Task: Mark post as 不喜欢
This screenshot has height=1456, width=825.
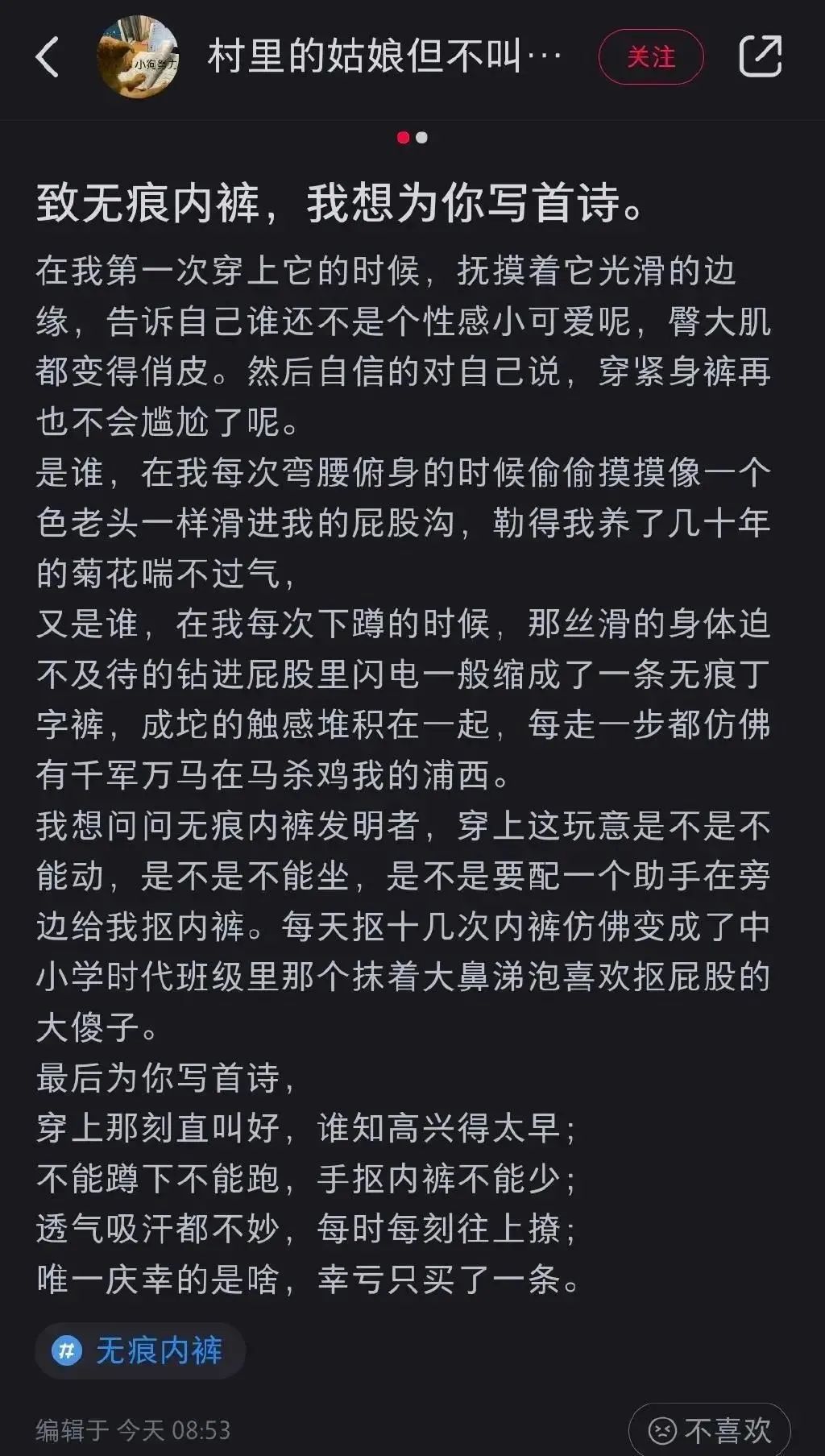Action: 710,1430
